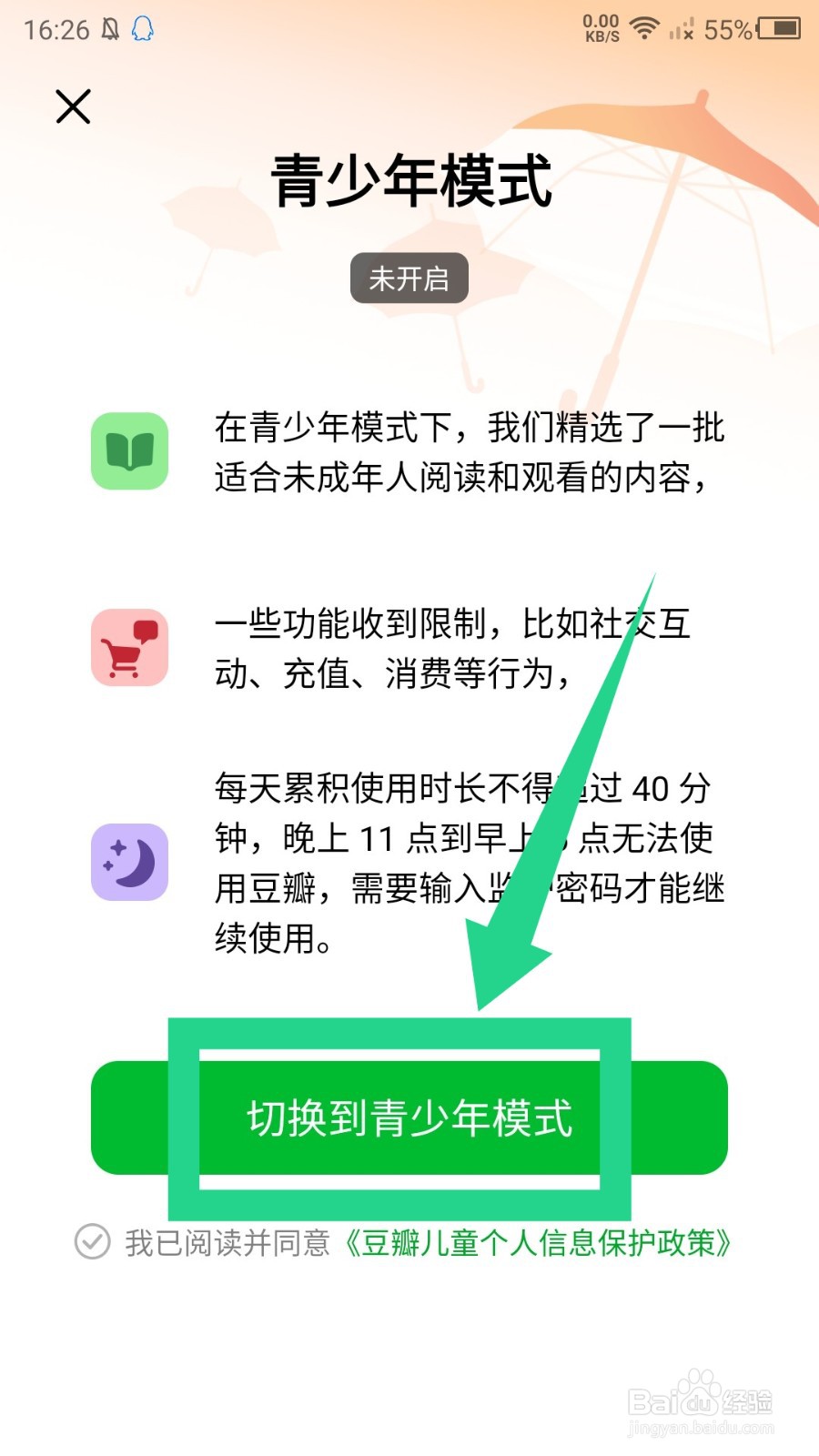Click the battery indicator icon
This screenshot has width=819, height=1456.
(778, 27)
